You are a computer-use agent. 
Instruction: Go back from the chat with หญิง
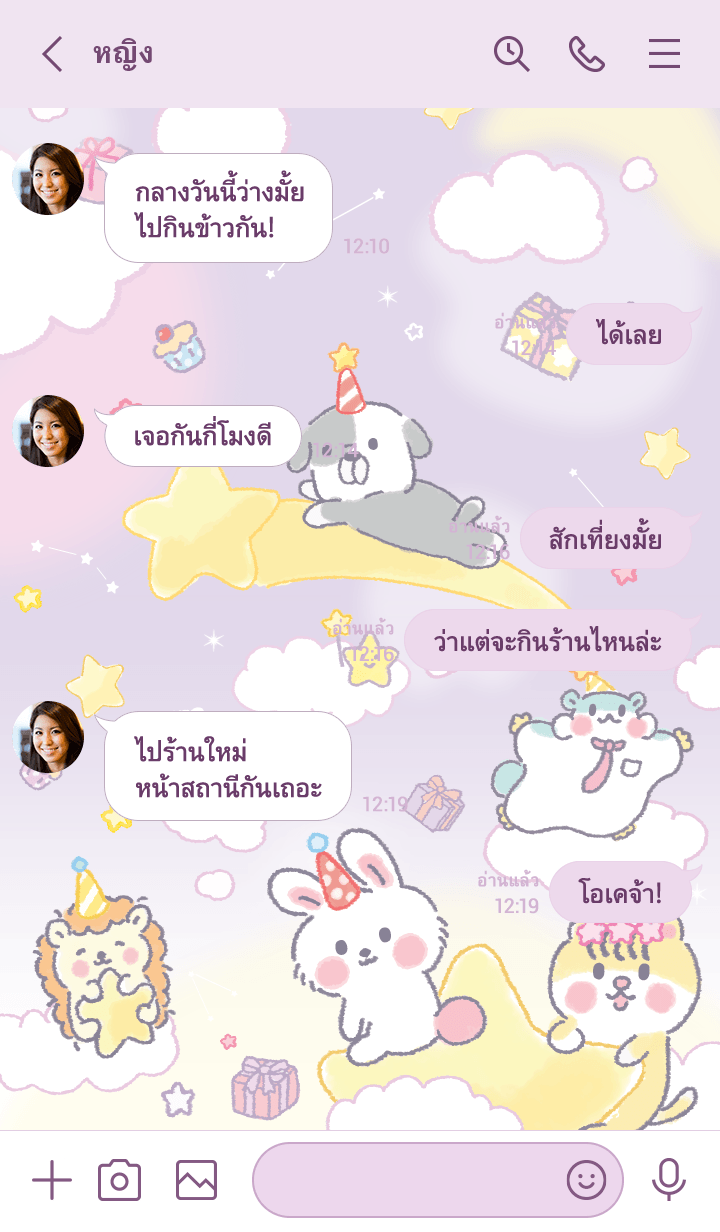point(52,54)
